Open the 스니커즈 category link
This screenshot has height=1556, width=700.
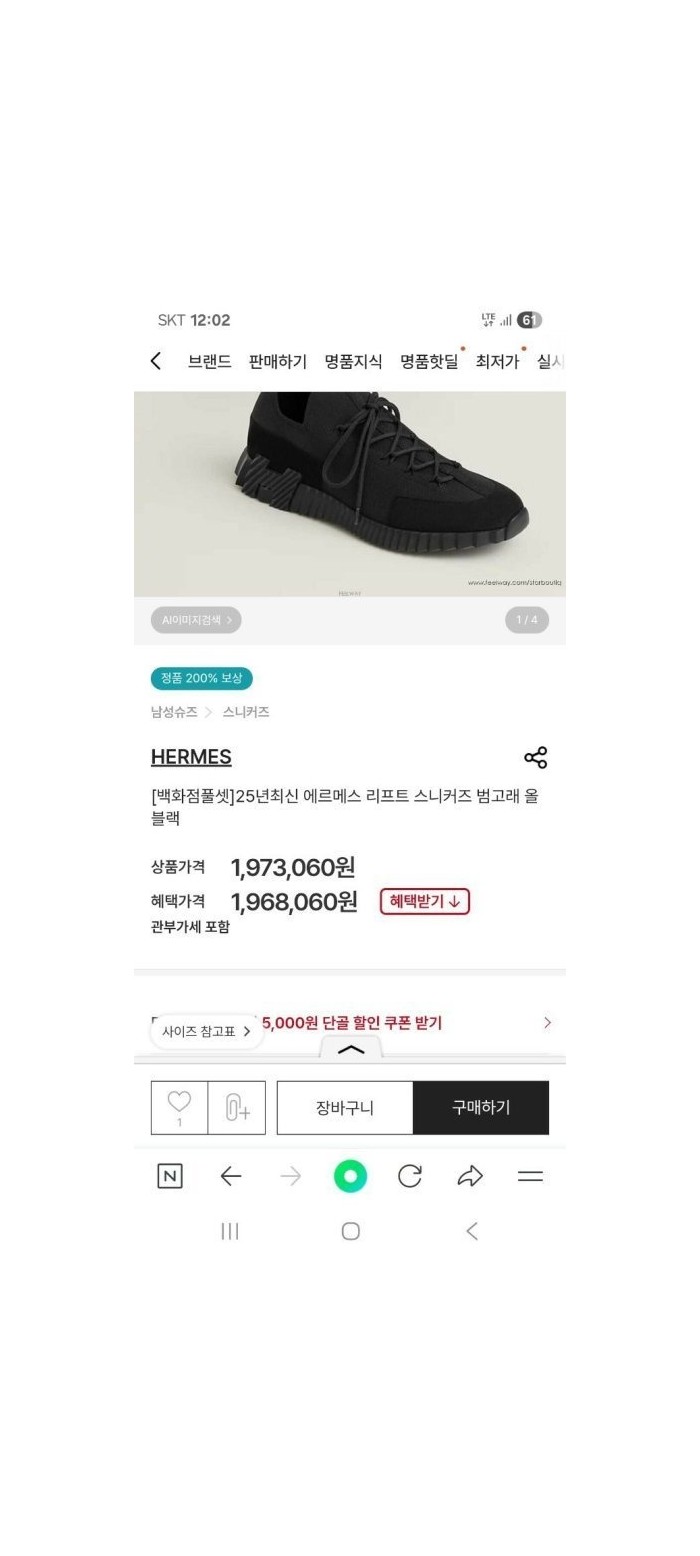[x=246, y=712]
